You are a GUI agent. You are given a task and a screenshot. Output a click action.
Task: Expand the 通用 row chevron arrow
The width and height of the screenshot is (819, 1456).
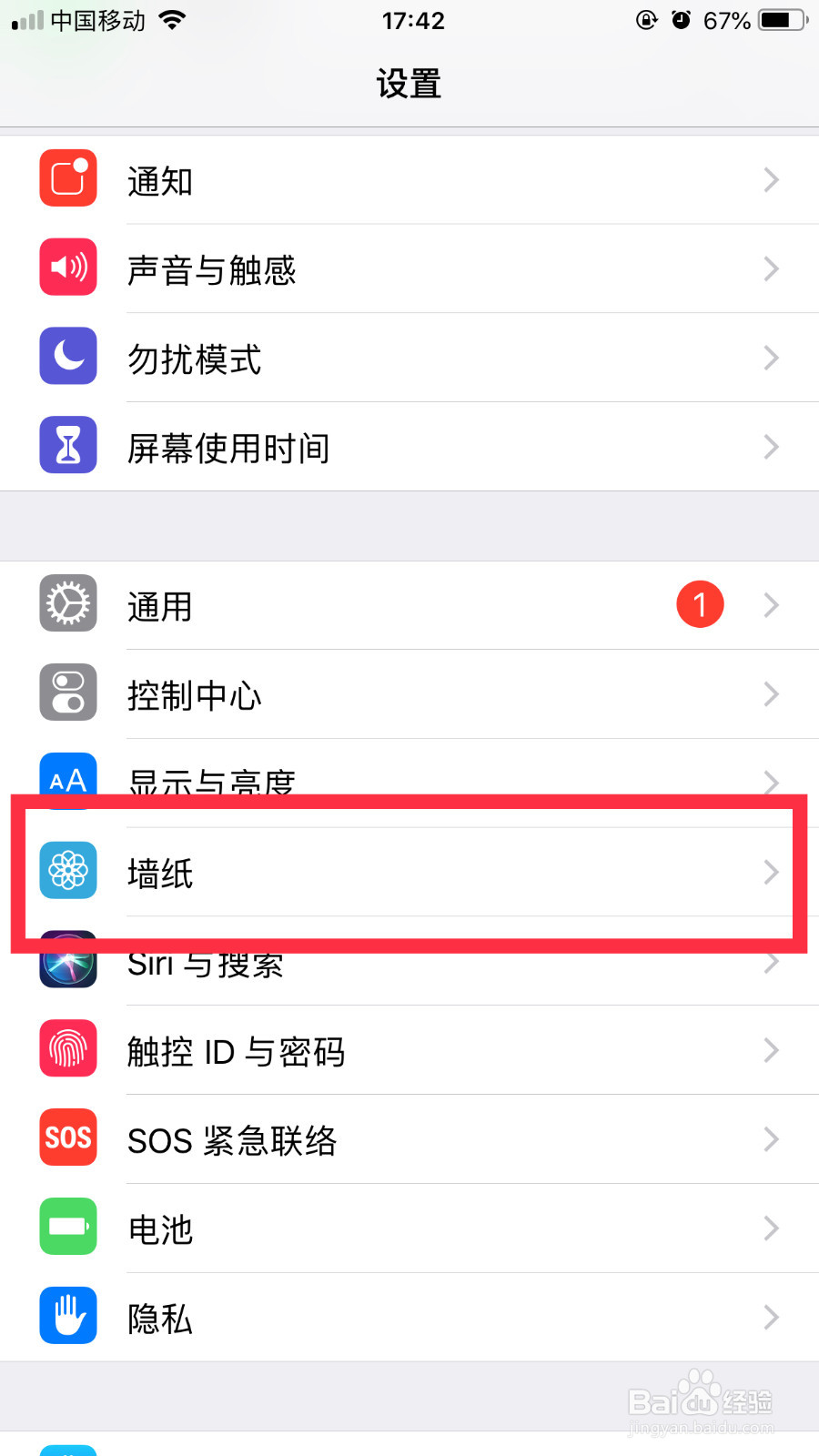point(770,603)
